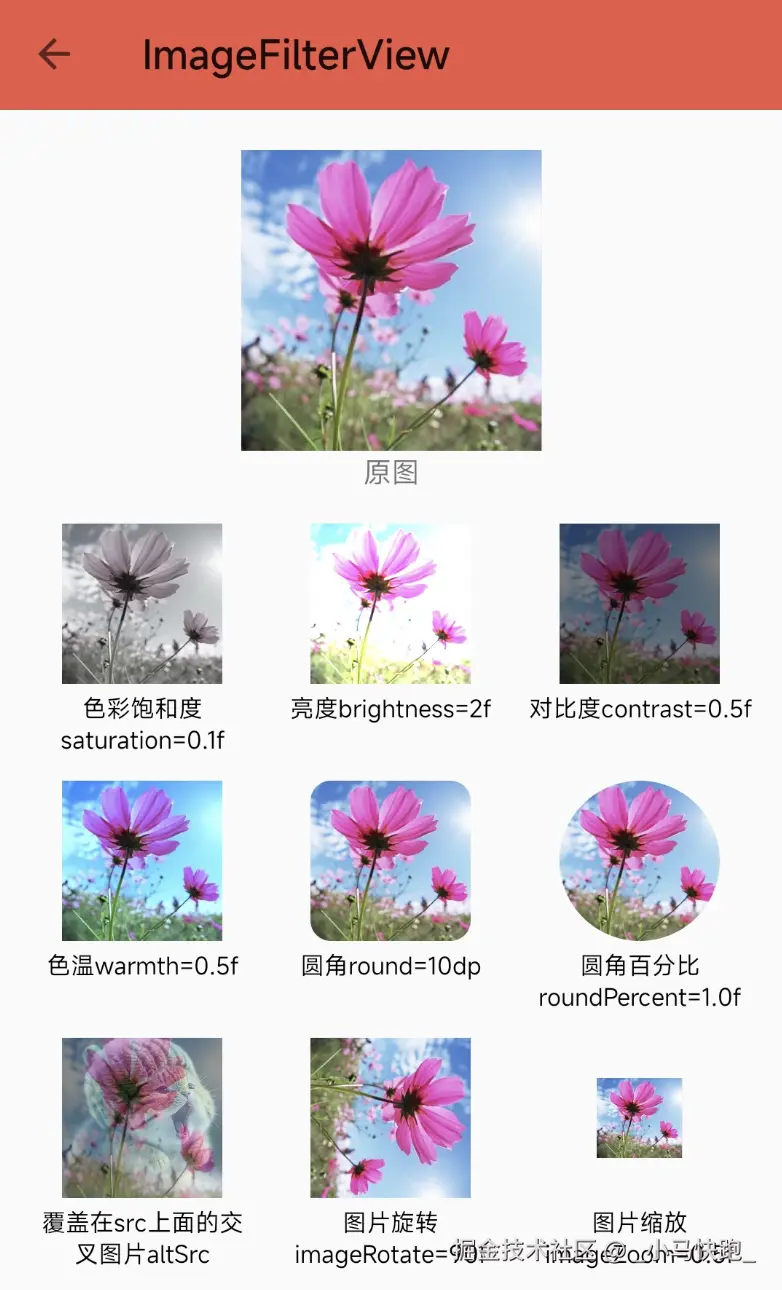This screenshot has width=782, height=1290.
Task: Go back using the toolbar arrow
Action: pos(54,54)
